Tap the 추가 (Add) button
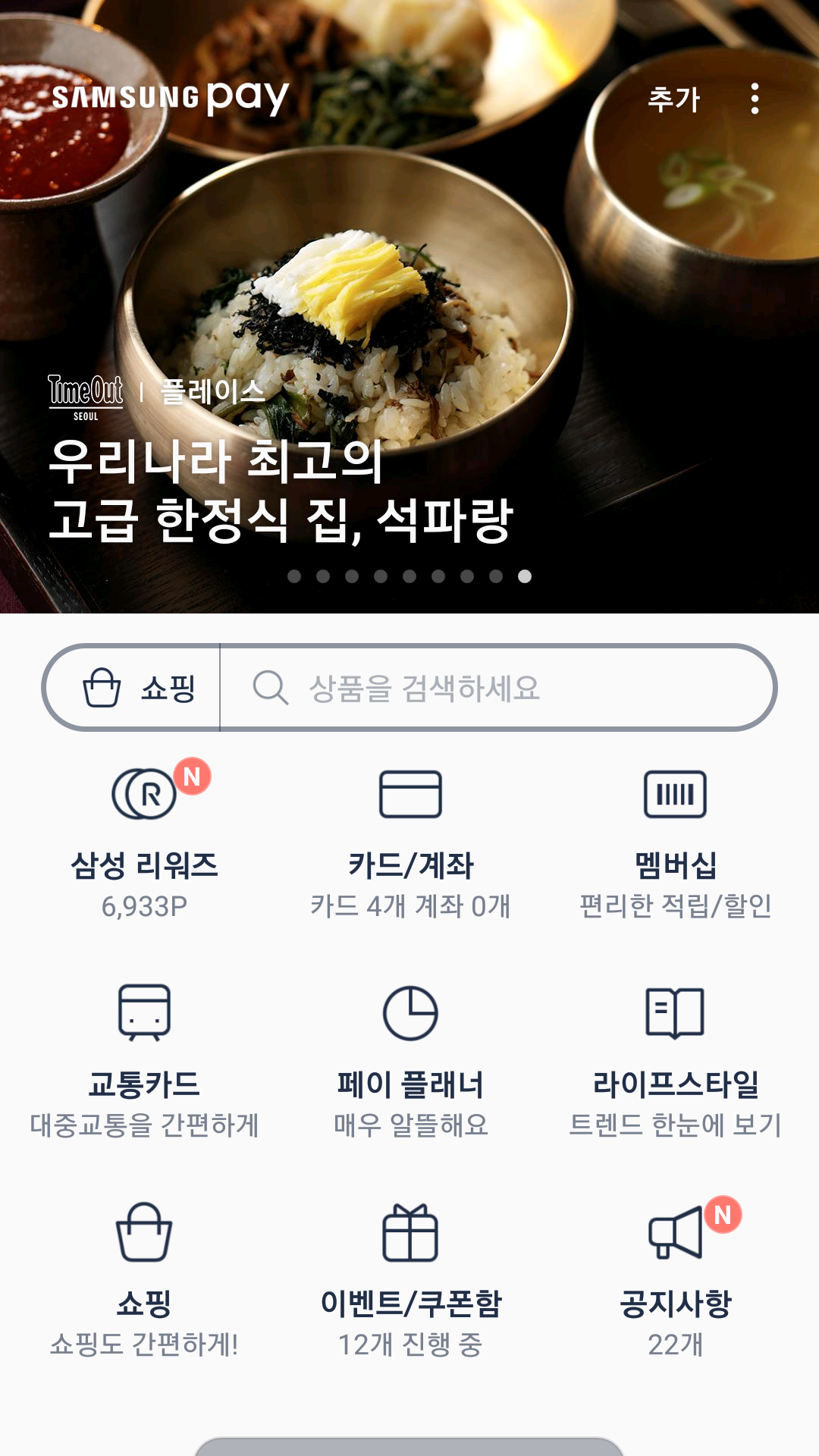 coord(673,99)
